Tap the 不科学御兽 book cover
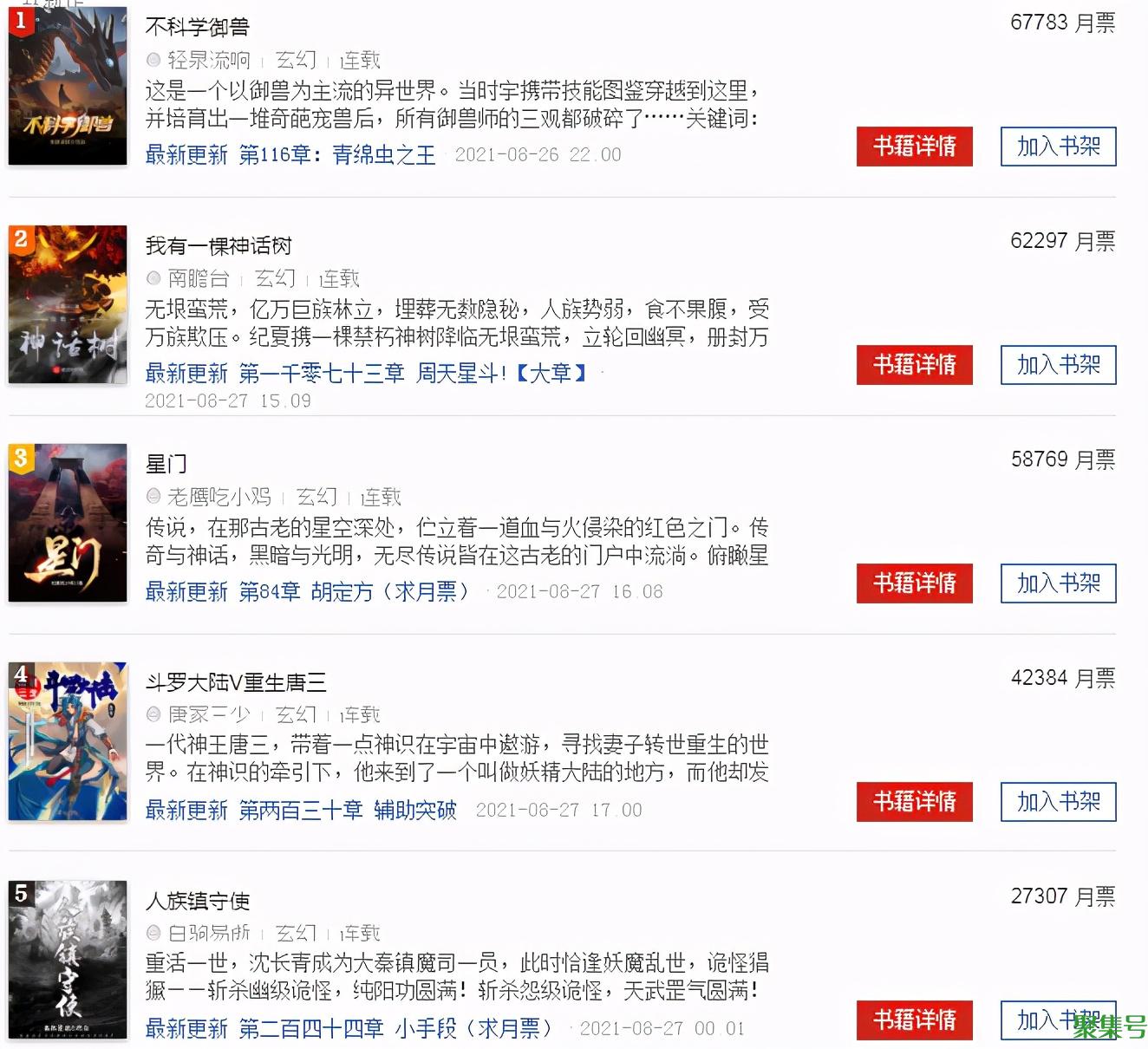 (x=68, y=86)
